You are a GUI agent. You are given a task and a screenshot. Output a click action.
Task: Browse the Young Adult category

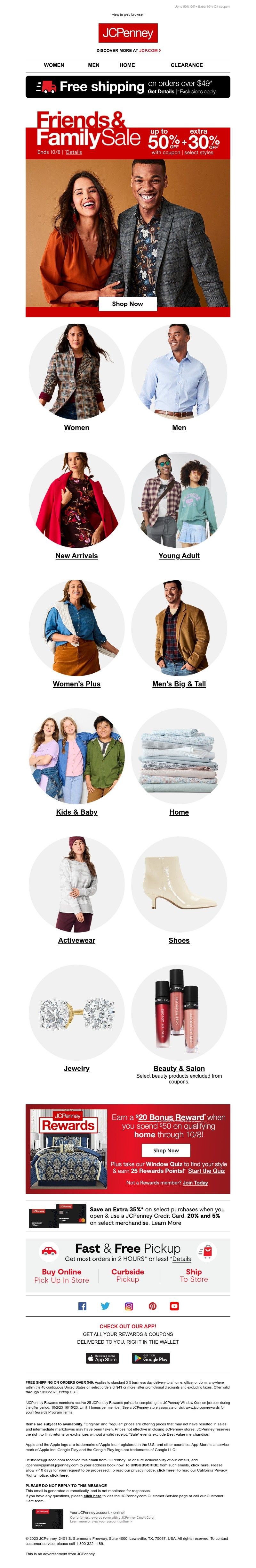[179, 556]
